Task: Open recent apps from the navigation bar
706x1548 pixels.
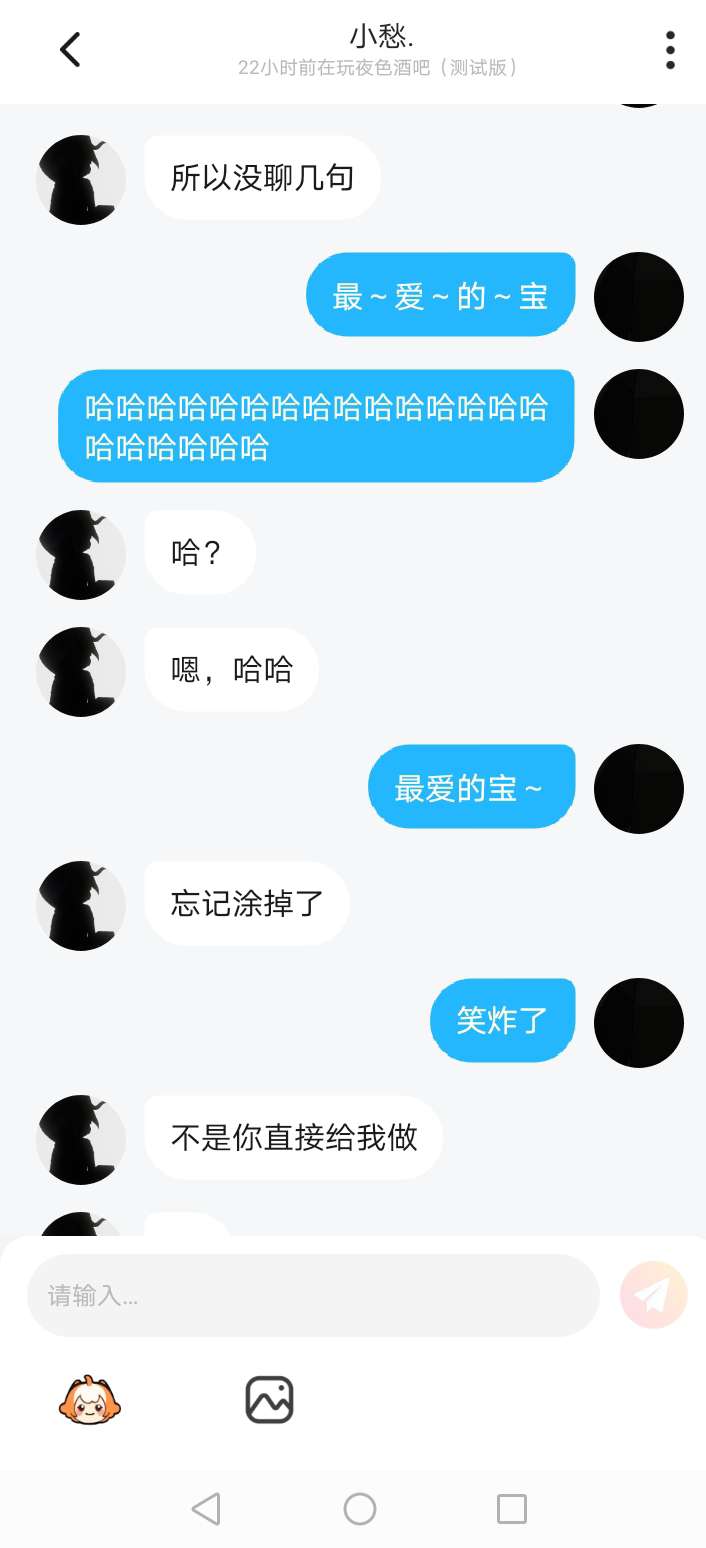Action: point(512,1508)
